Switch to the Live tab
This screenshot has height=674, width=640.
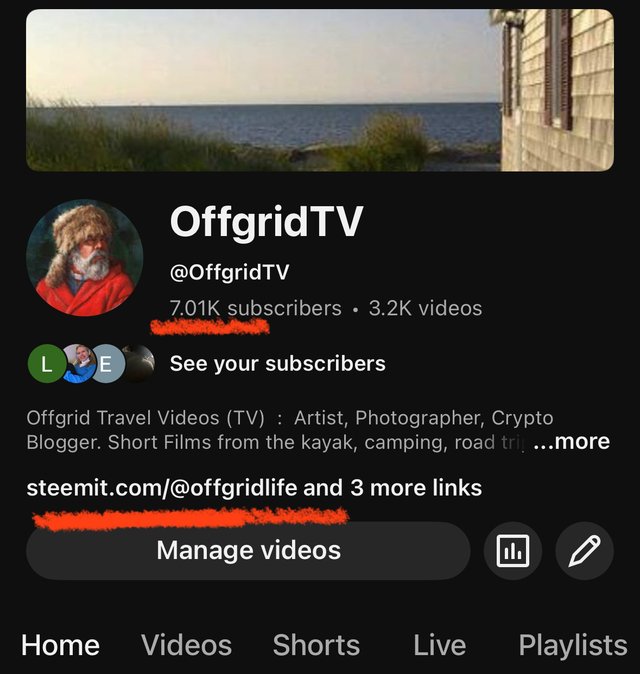(439, 646)
